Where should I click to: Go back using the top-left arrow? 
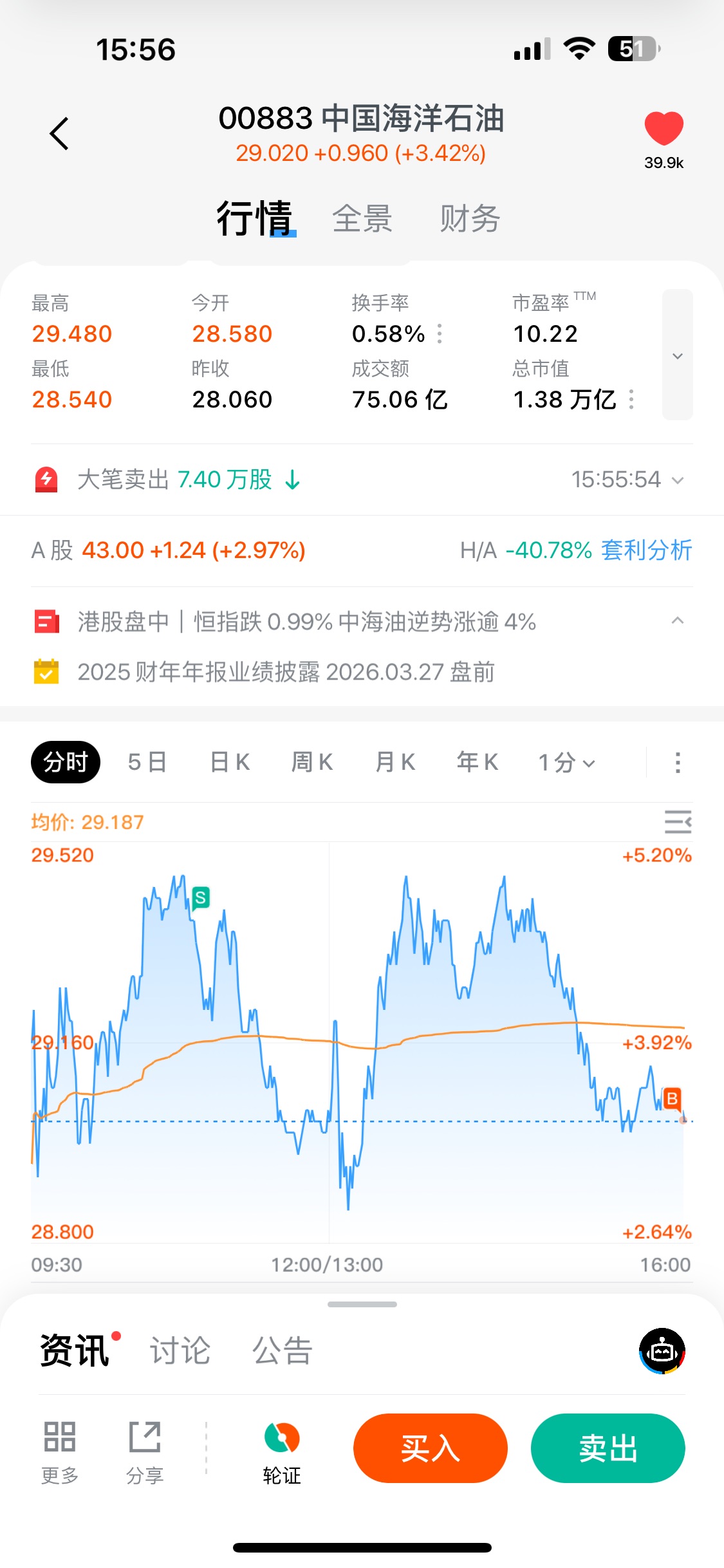[x=59, y=134]
